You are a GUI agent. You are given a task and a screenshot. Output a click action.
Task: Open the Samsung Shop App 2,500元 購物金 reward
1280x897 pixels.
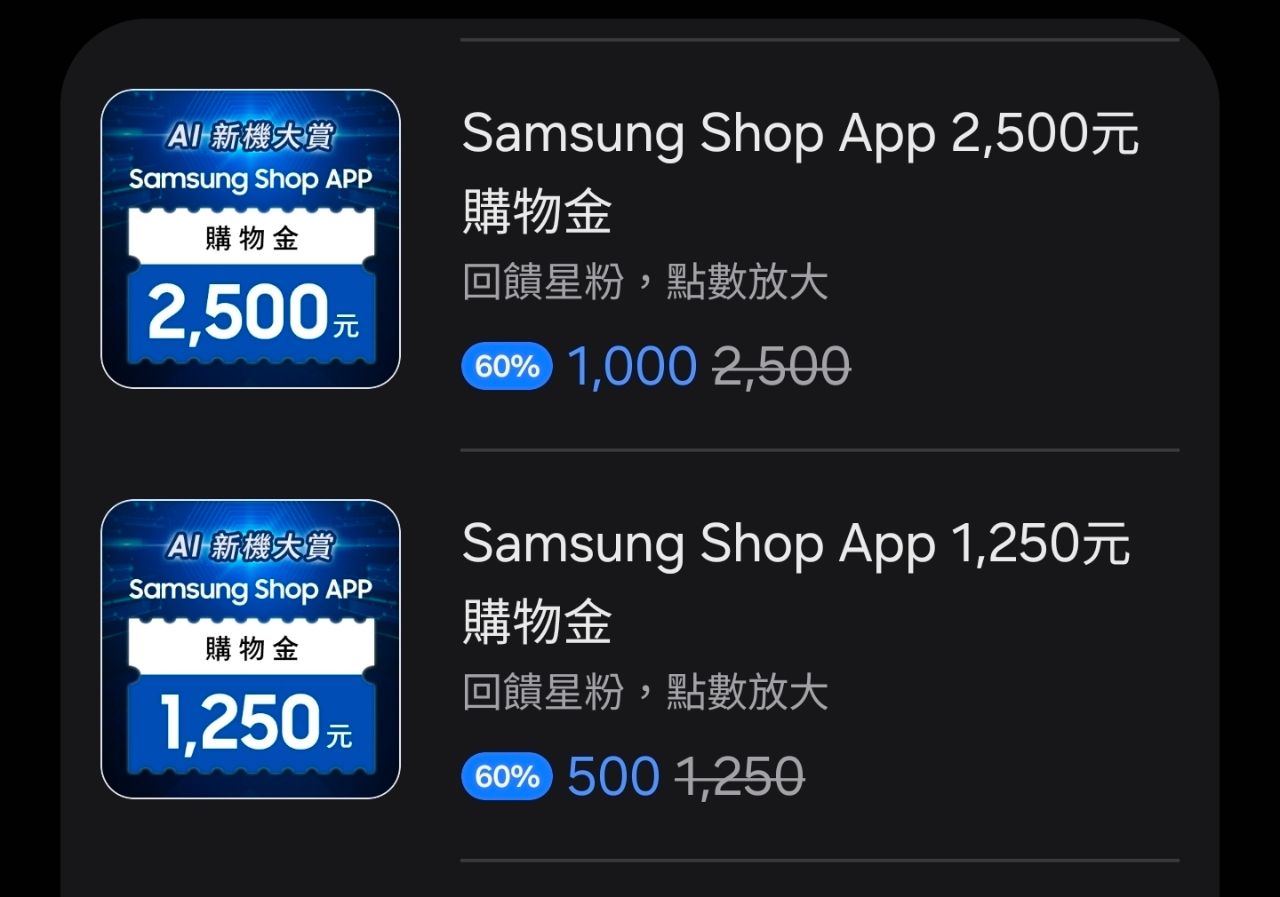[798, 170]
